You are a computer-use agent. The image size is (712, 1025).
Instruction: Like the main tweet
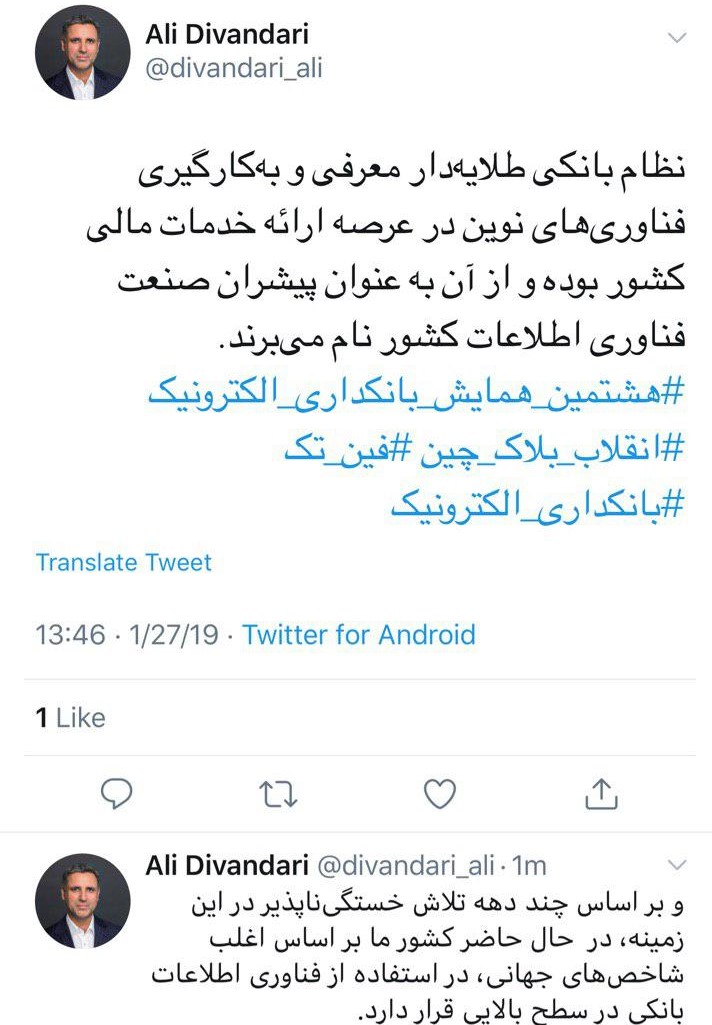point(440,794)
